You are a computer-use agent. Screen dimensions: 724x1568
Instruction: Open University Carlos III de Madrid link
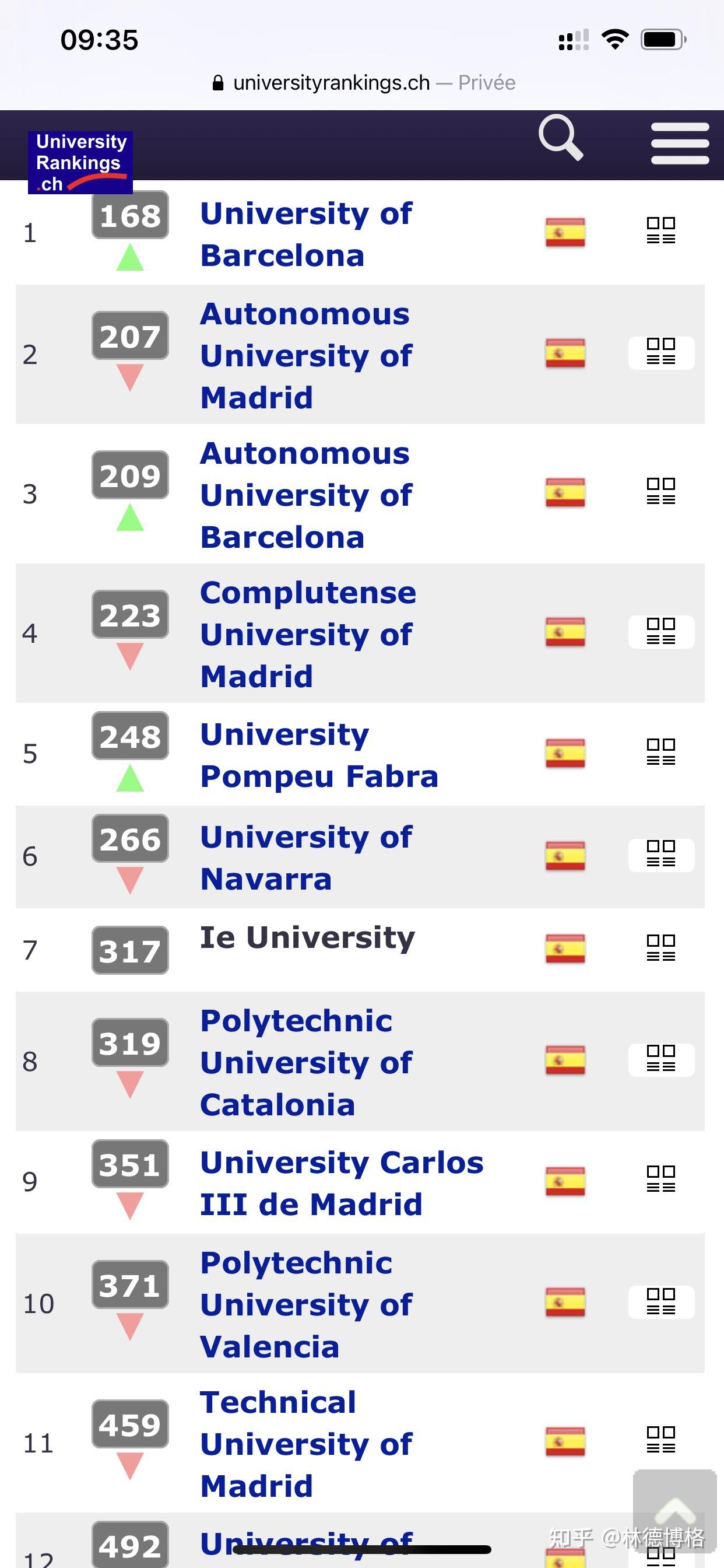340,1182
